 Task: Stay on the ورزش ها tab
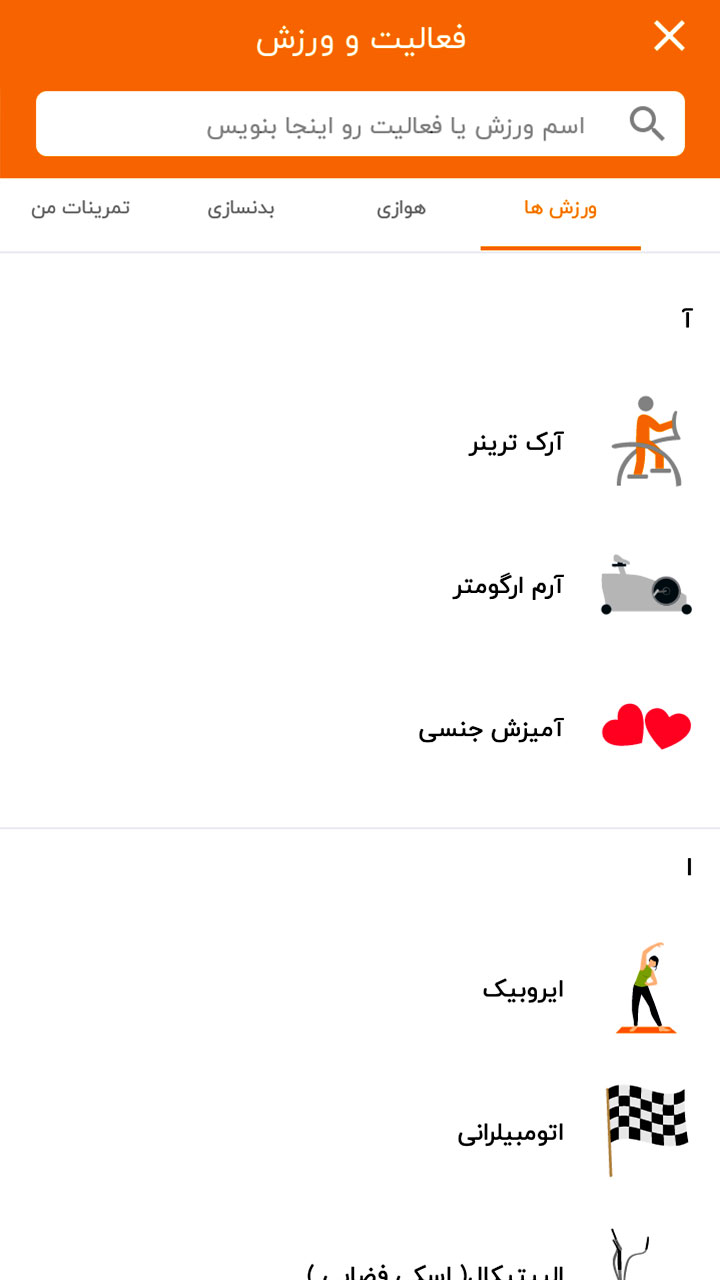tap(561, 210)
